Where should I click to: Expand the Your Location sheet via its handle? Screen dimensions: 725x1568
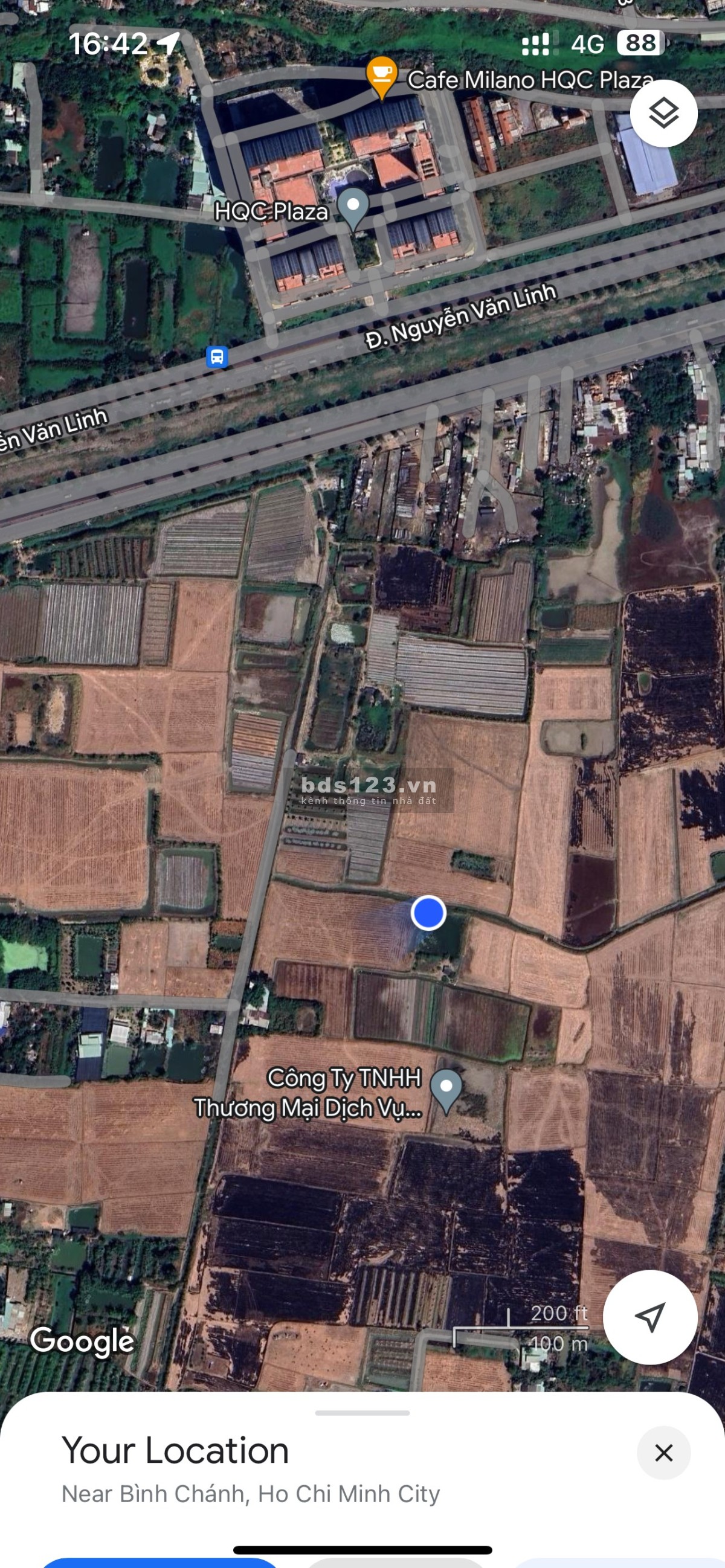[x=362, y=1413]
